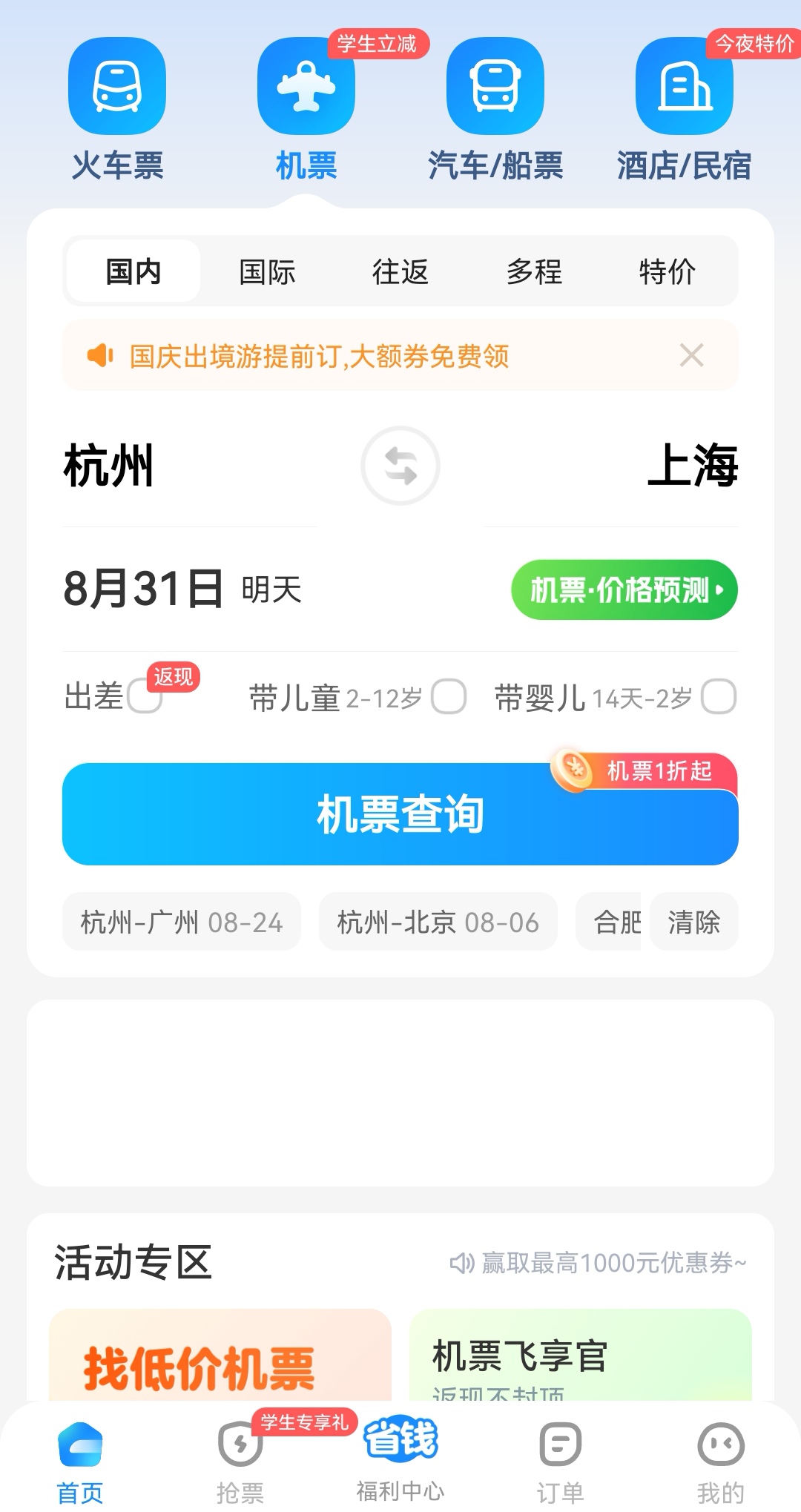This screenshot has height=1512, width=801.
Task: Open the 汽车/船票 bus and ferry section
Action: pos(495,109)
